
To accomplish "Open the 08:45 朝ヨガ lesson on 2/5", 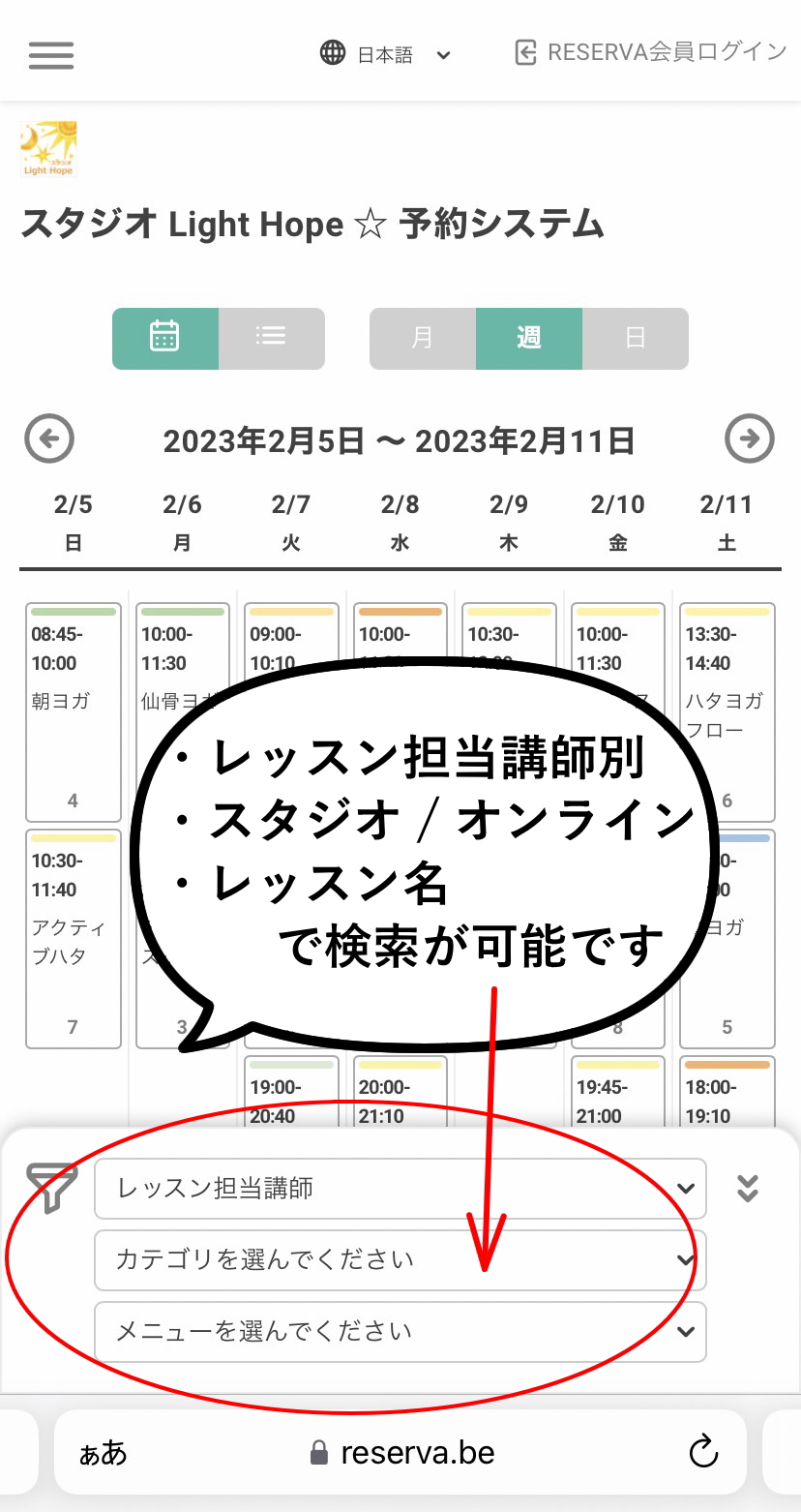I will tap(74, 711).
